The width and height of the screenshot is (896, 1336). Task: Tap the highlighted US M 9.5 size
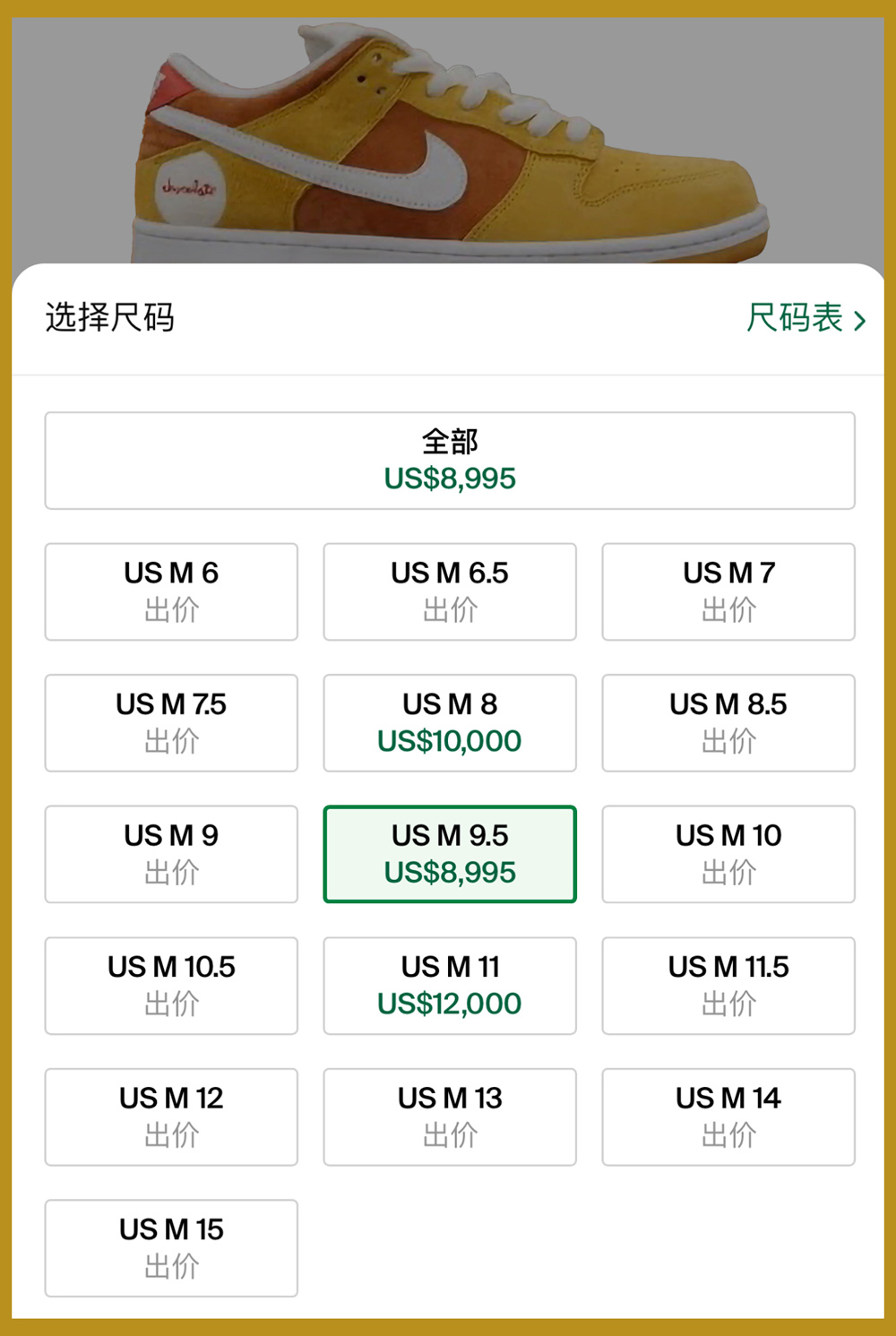(x=450, y=854)
